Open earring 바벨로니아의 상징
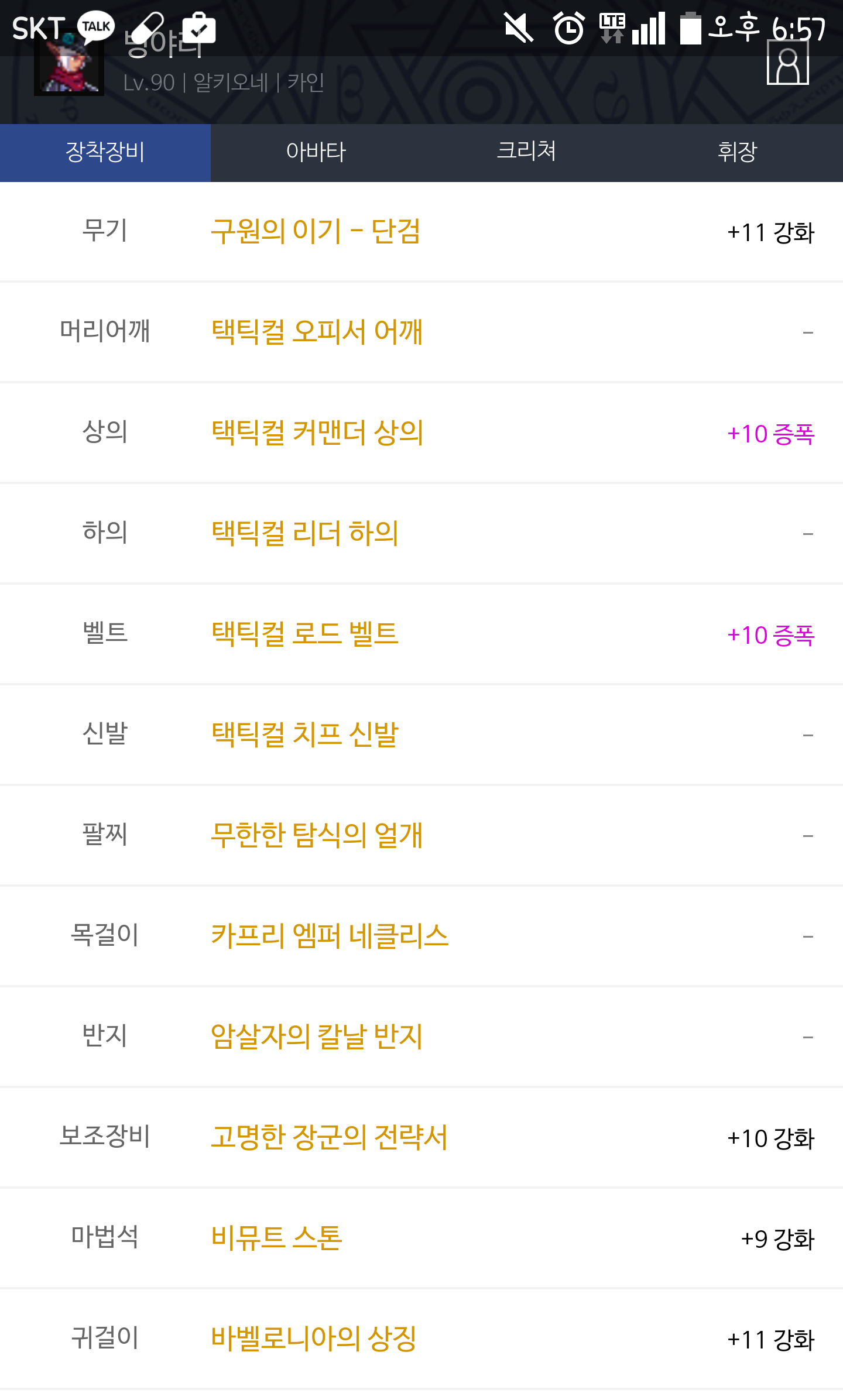The image size is (843, 1400). [x=314, y=1339]
